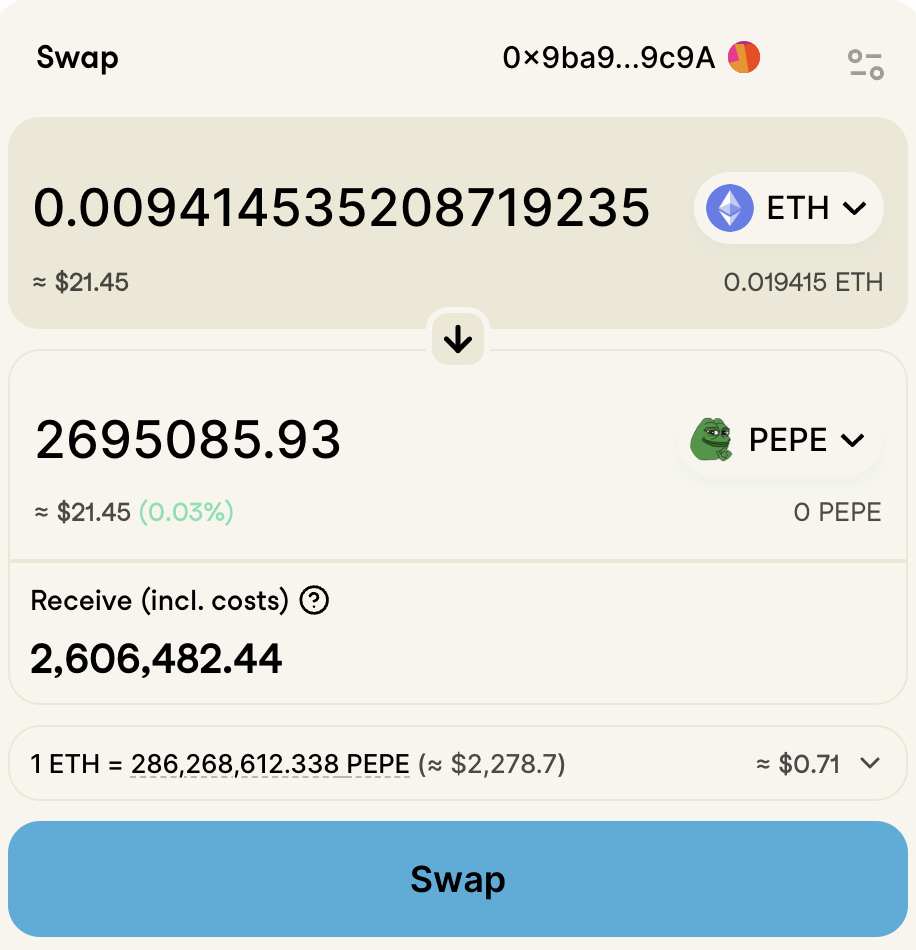Open wallet account 0x9ba9...9c9A

(x=630, y=58)
